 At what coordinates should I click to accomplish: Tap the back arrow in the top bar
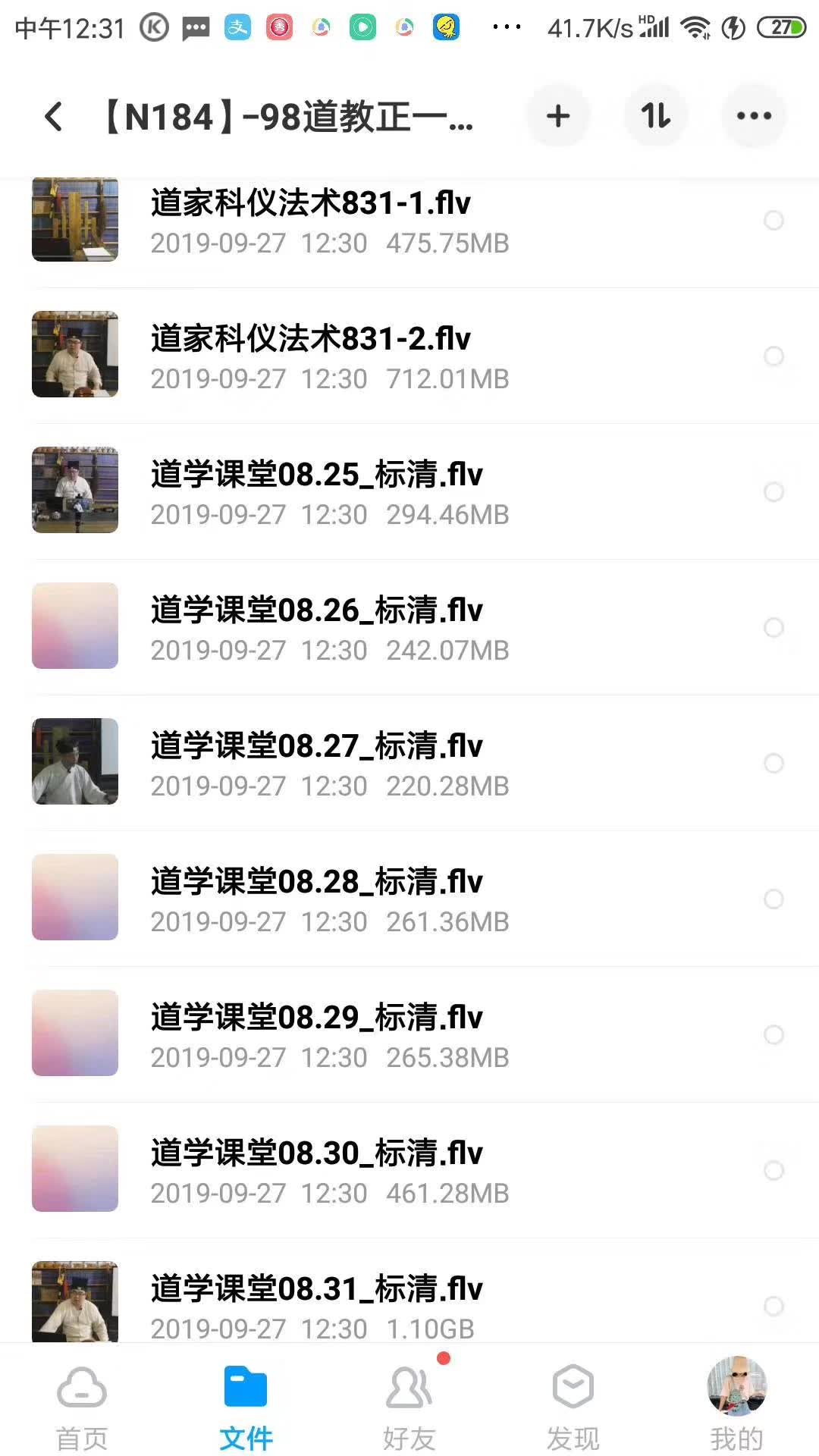tap(52, 116)
